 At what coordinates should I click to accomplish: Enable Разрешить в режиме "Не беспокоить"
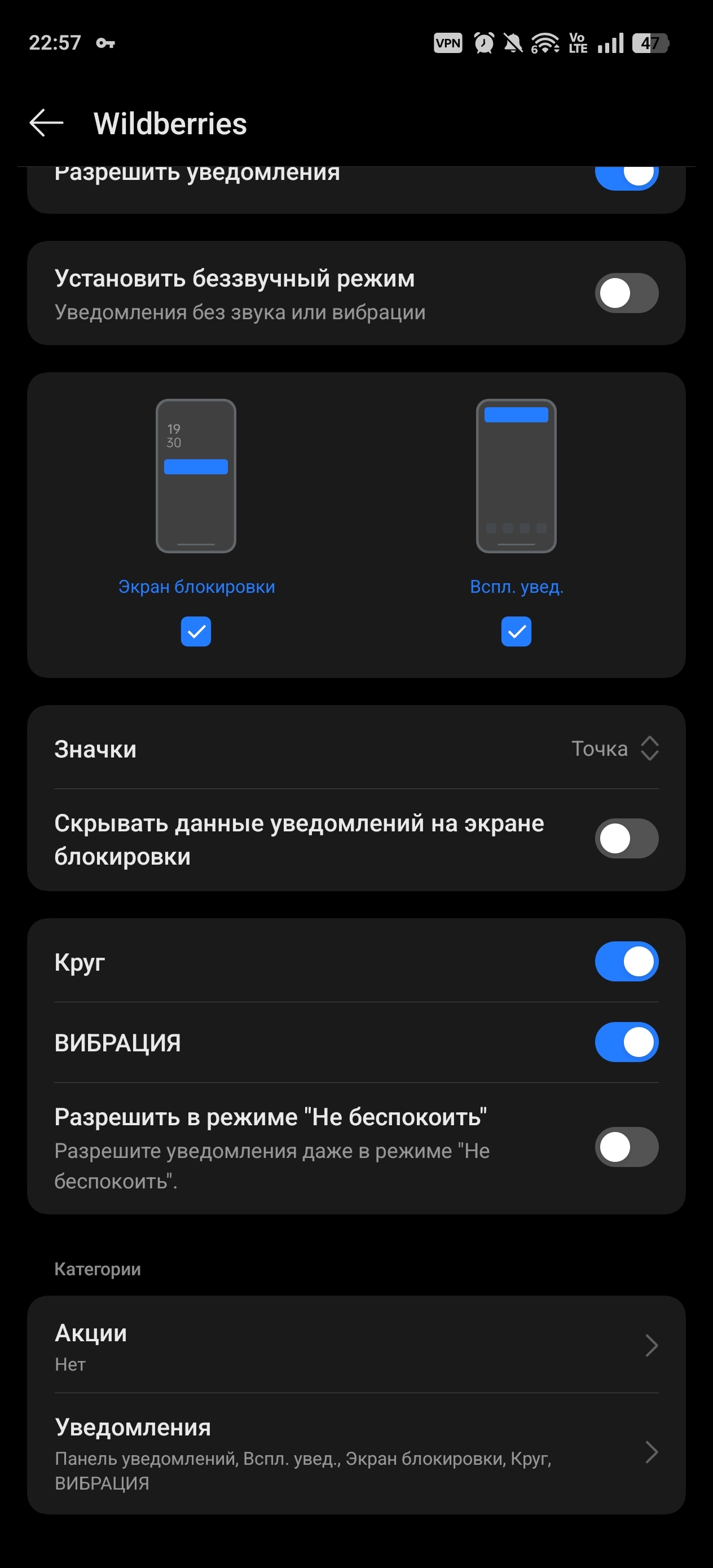pyautogui.click(x=626, y=1147)
